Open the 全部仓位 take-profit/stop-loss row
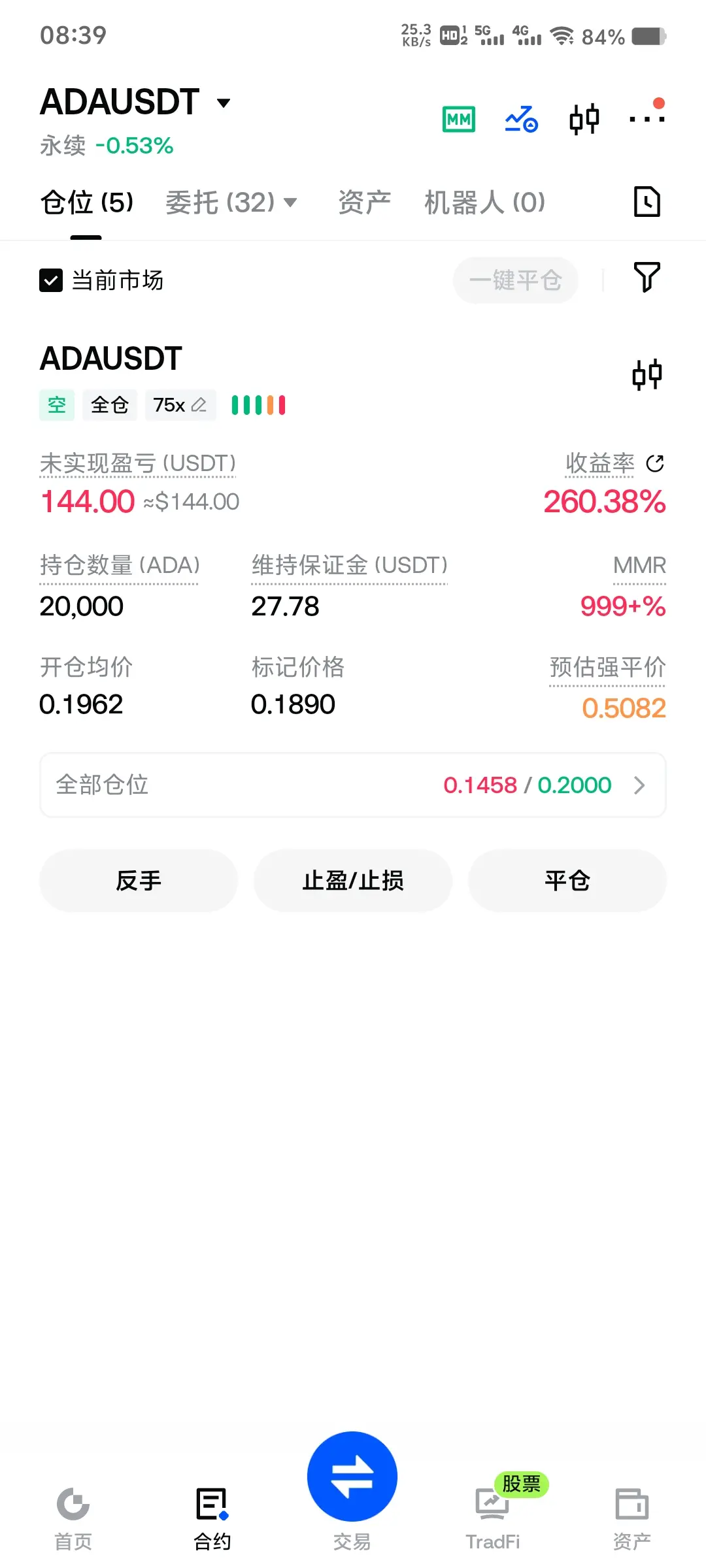 353,785
